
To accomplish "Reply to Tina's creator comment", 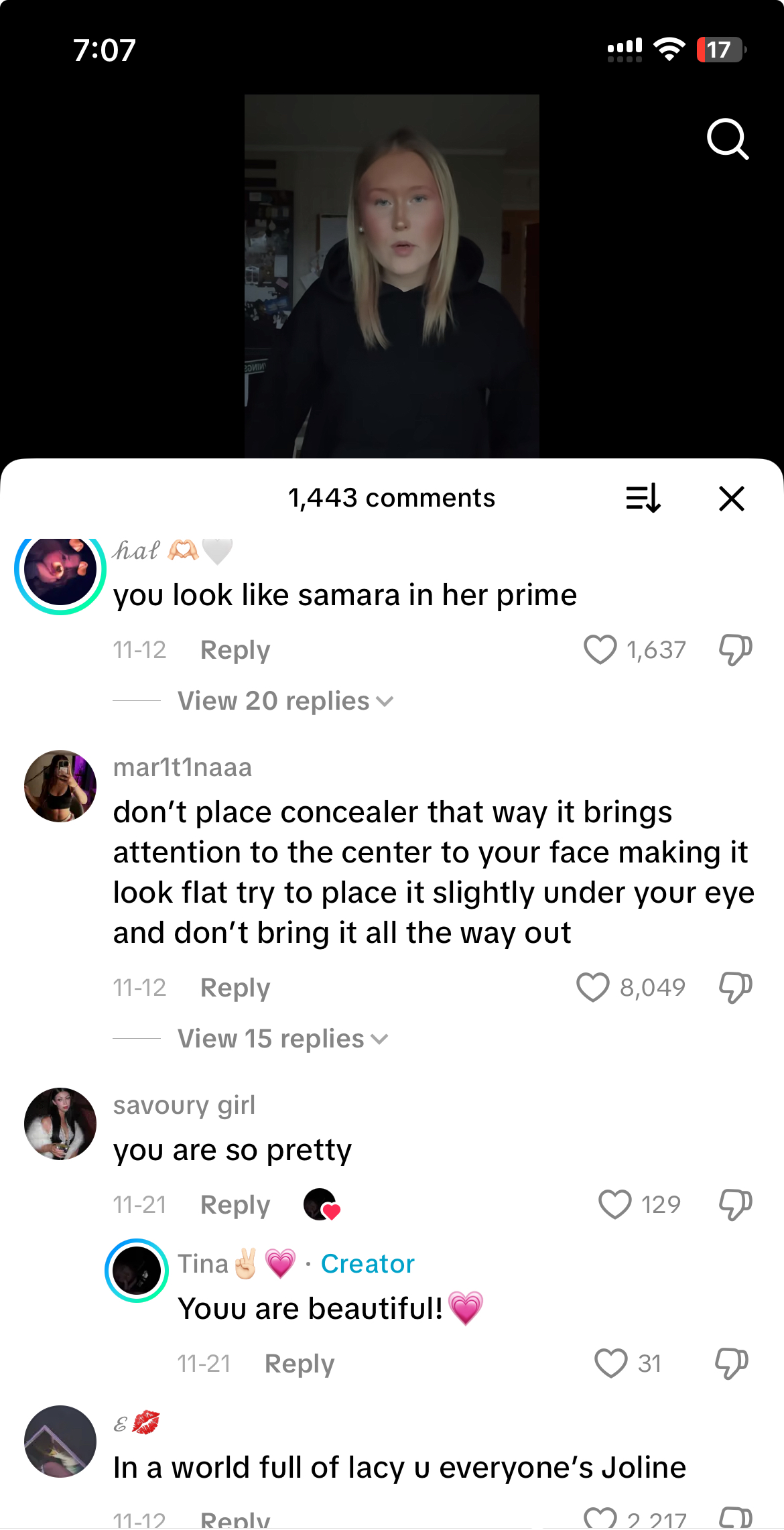I will tap(300, 1364).
